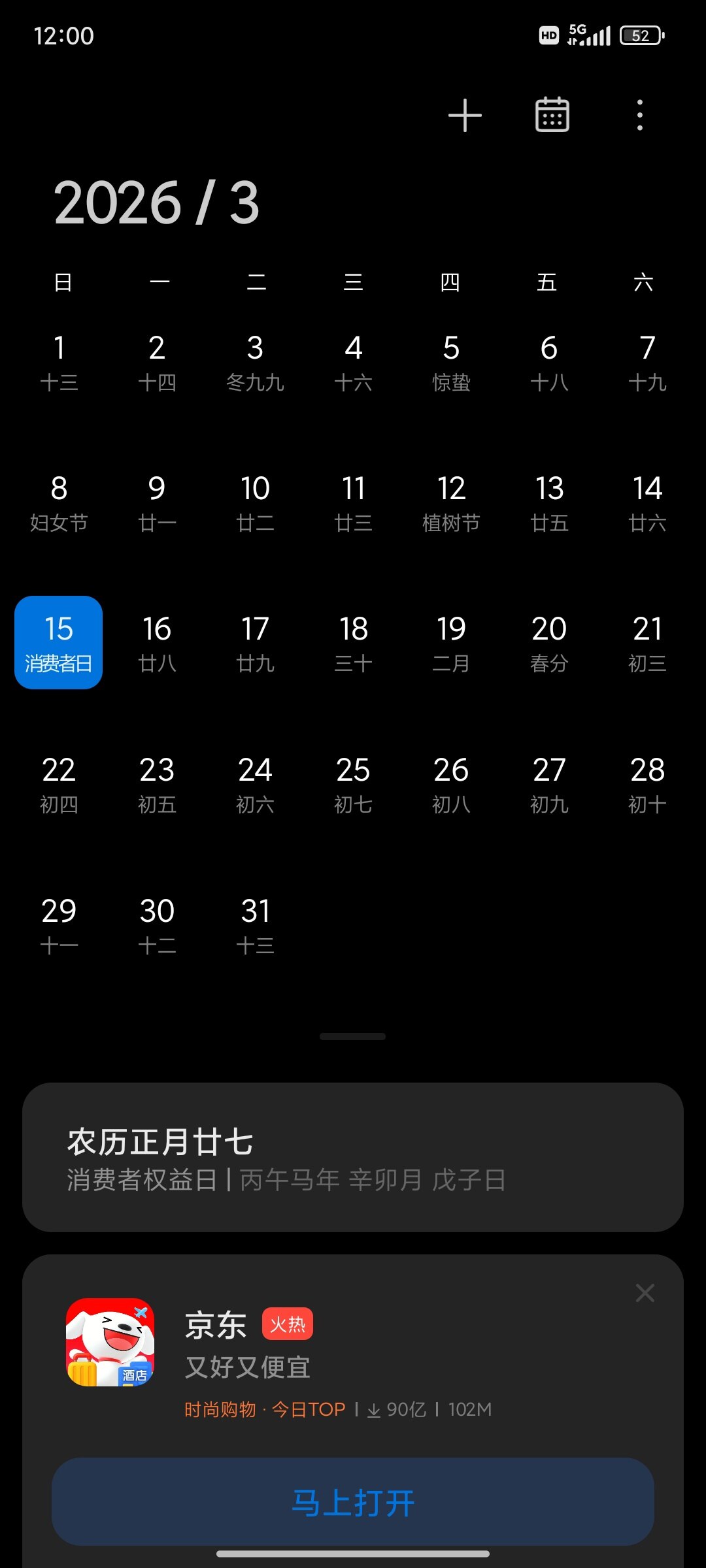Screen dimensions: 706x1568
Task: Tap 马上打开 to open 京东
Action: [353, 1502]
